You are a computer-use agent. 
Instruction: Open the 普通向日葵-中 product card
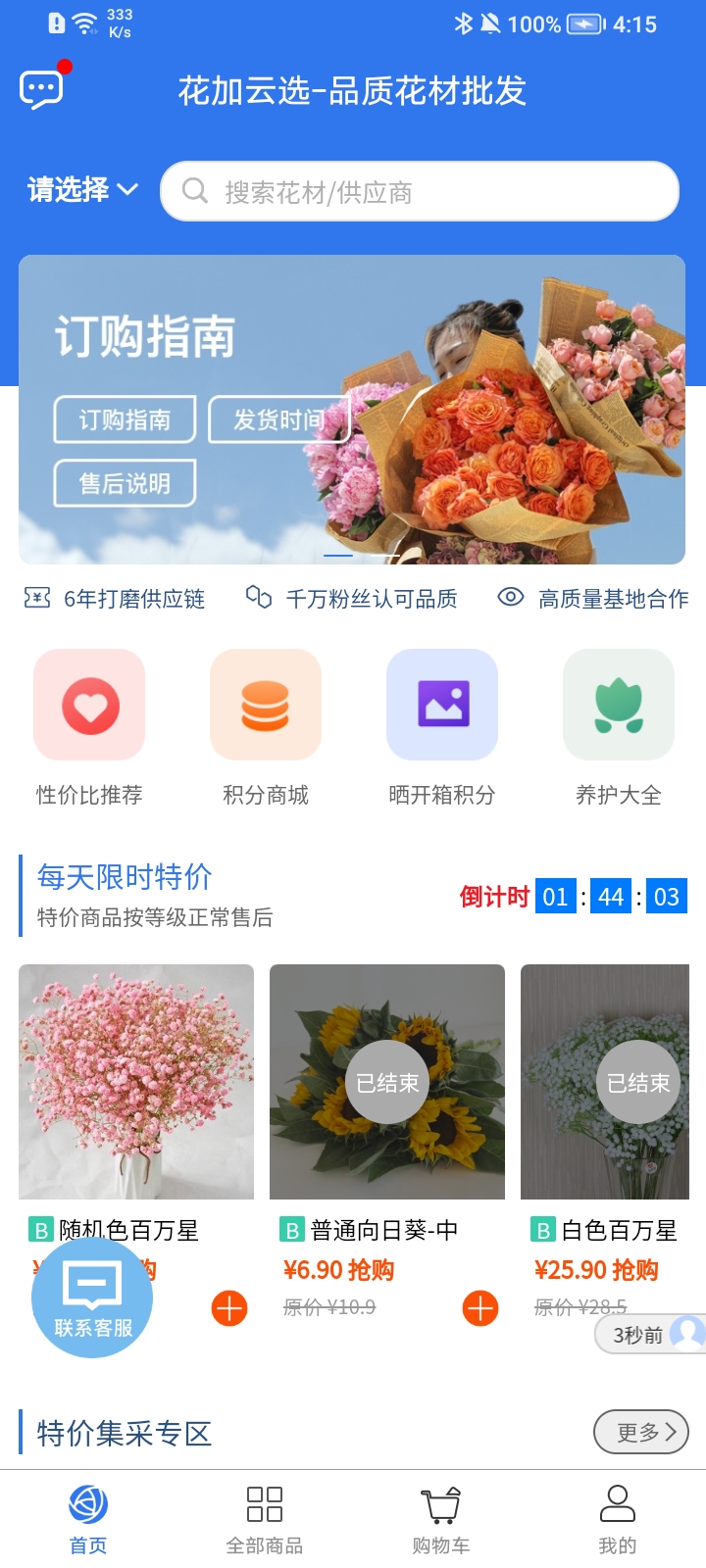[x=387, y=1082]
